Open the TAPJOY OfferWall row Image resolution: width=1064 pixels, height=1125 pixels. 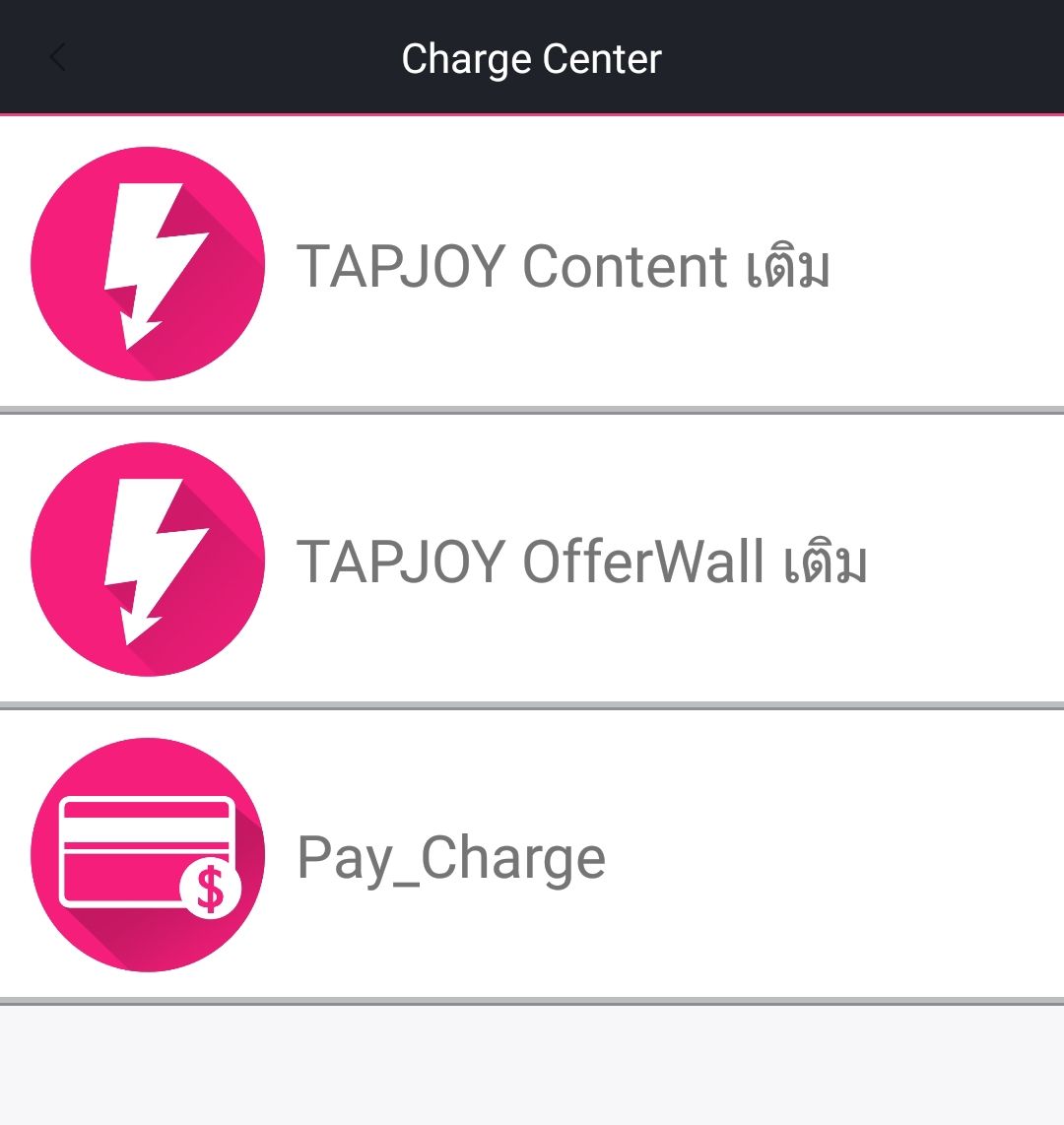tap(532, 560)
